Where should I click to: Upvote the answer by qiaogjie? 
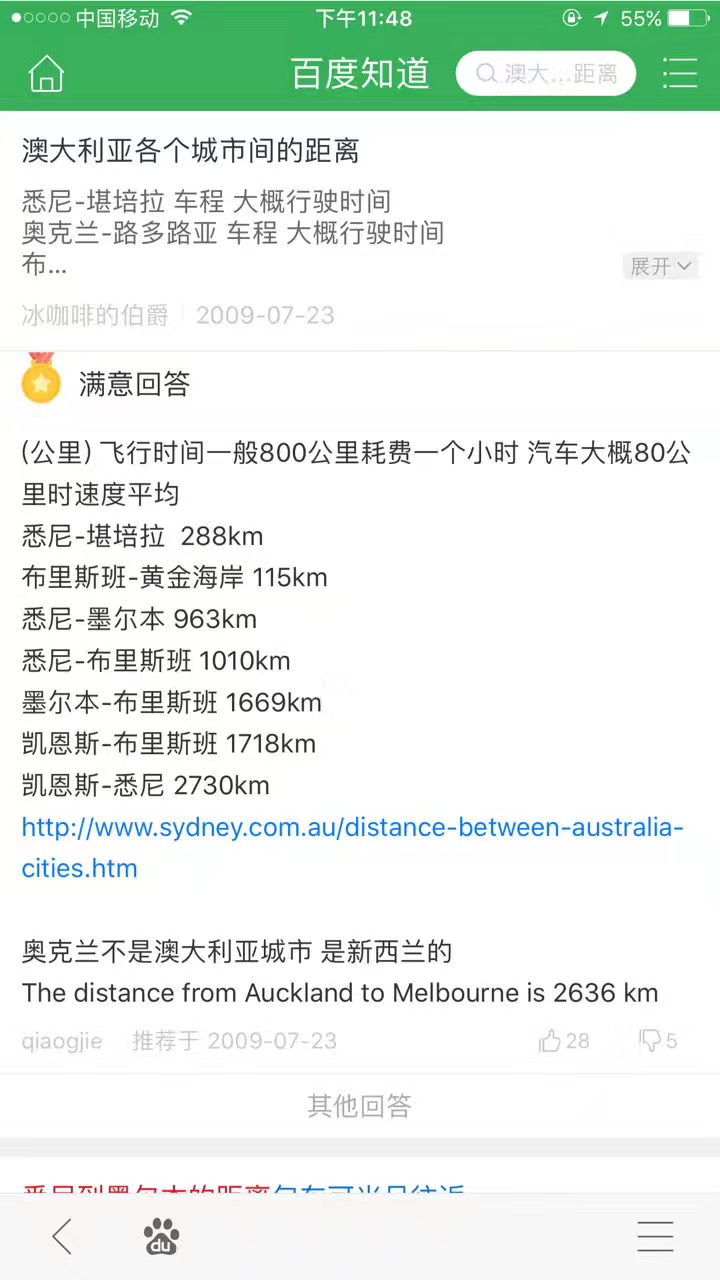point(564,1041)
